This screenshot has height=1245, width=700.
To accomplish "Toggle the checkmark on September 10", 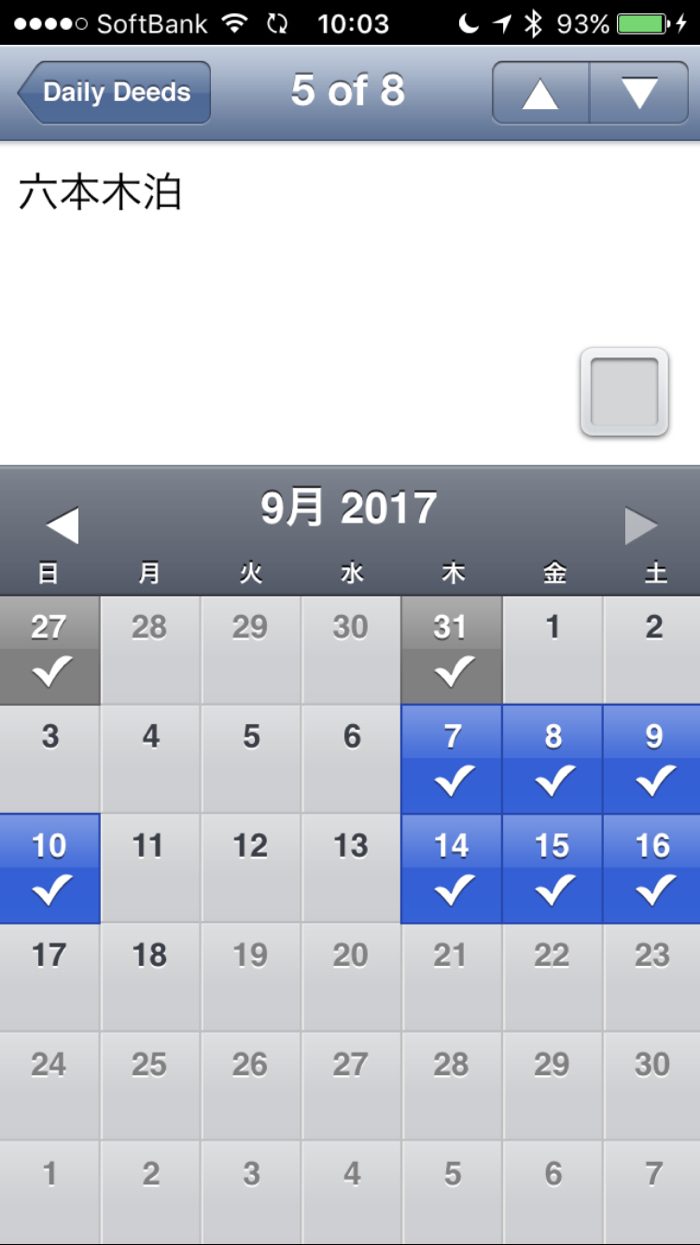I will (x=49, y=868).
